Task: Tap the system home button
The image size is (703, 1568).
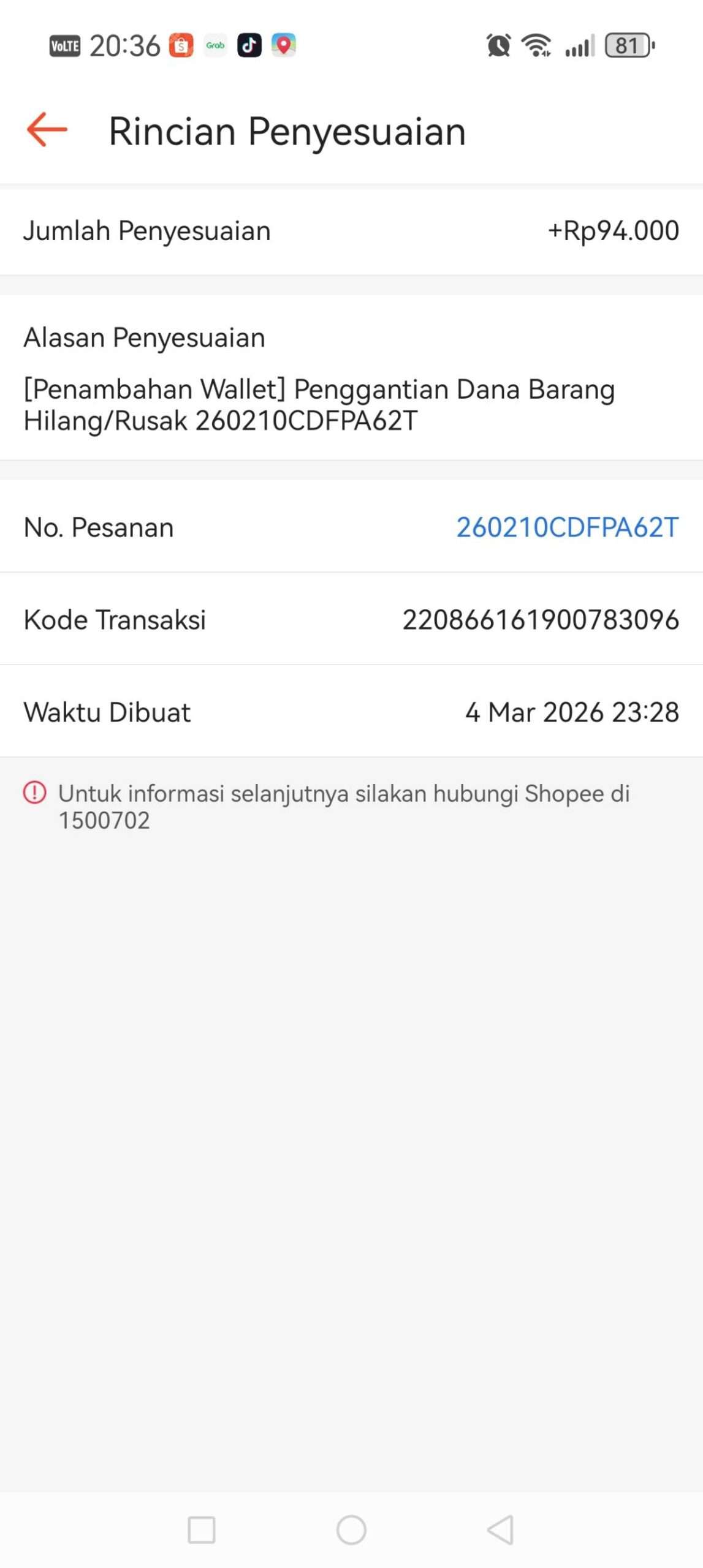Action: click(351, 1529)
